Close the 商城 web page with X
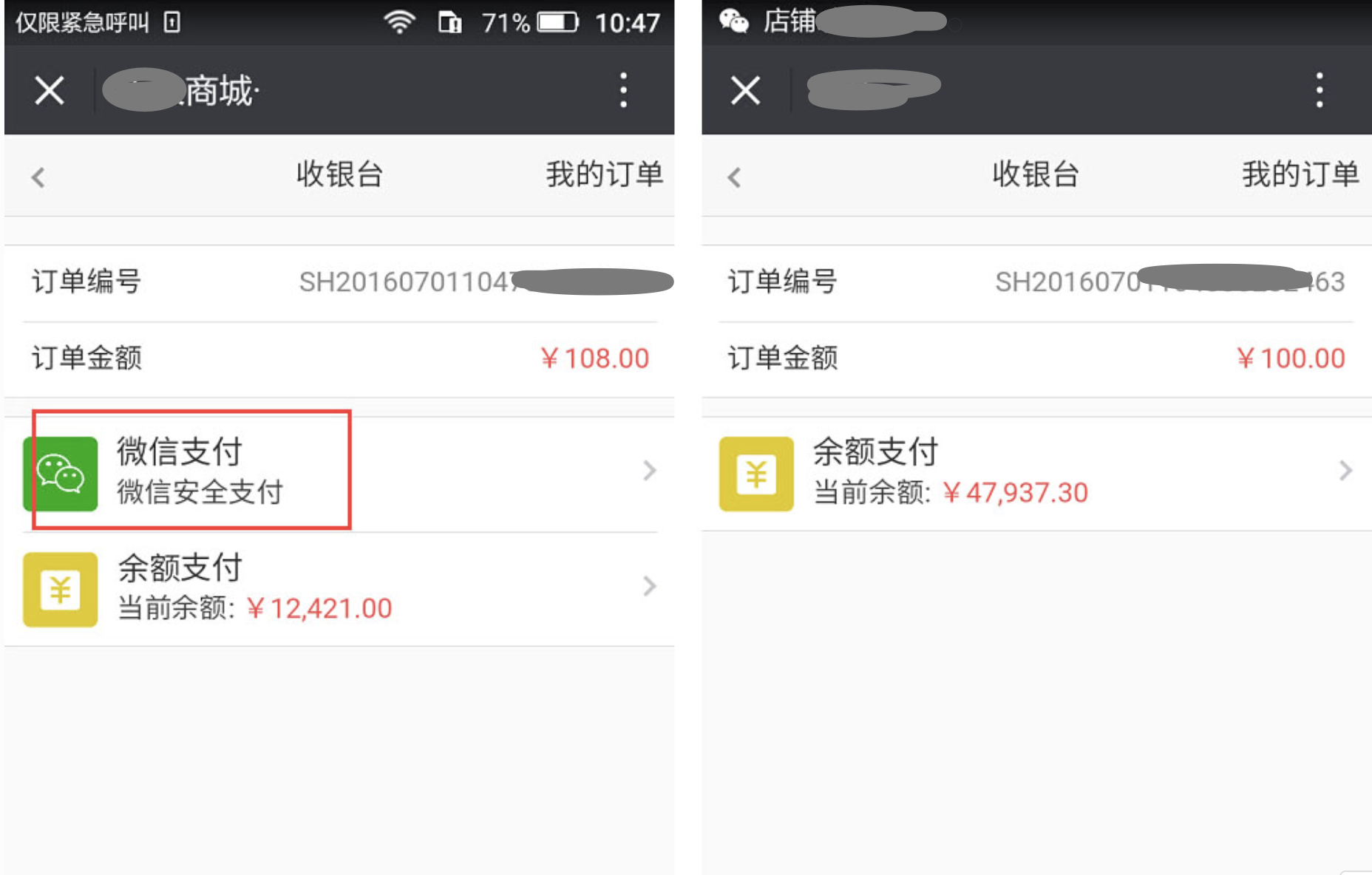Viewport: 1372px width, 875px height. click(50, 91)
